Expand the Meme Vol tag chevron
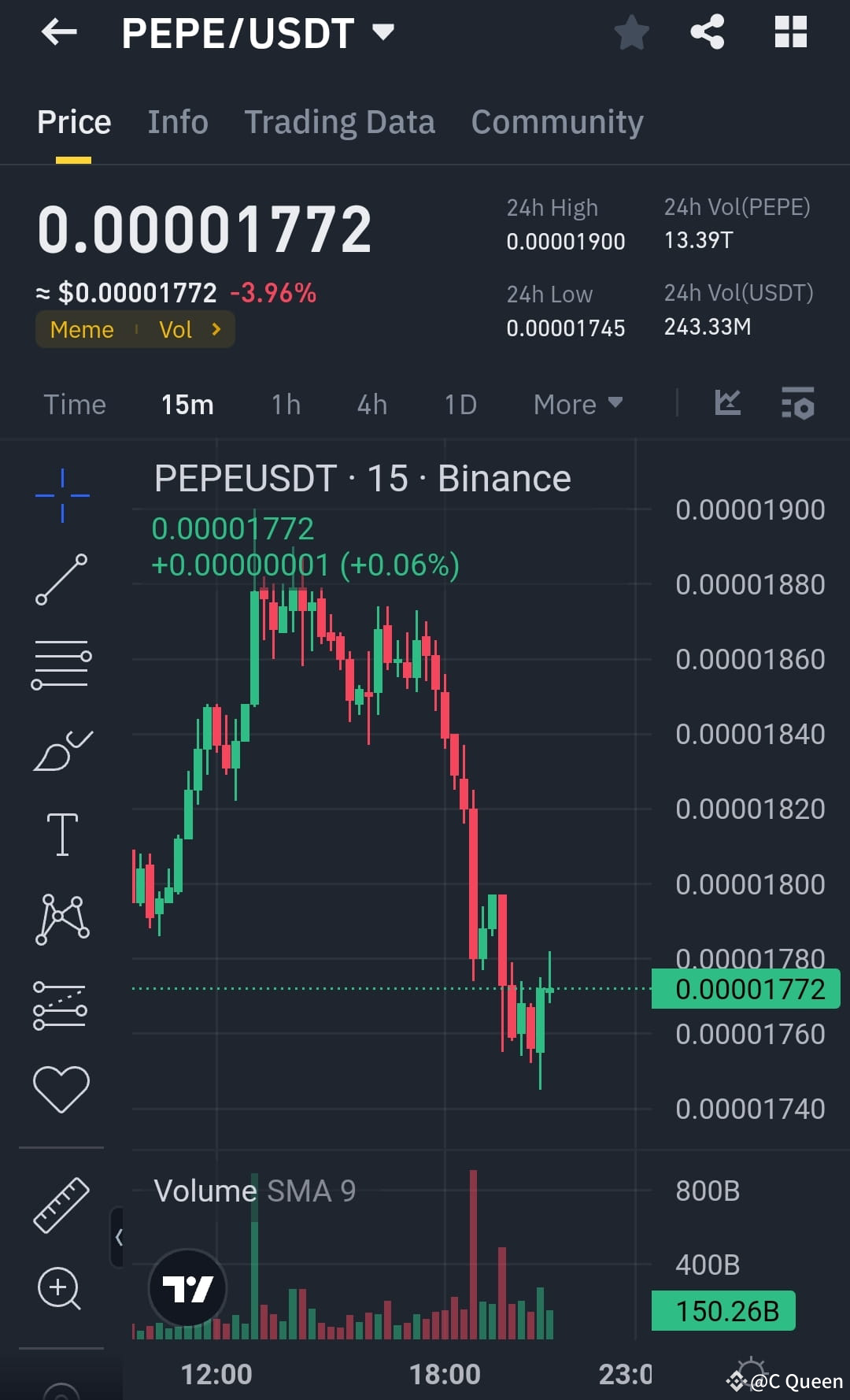Screen dimensions: 850x1400 click(216, 330)
